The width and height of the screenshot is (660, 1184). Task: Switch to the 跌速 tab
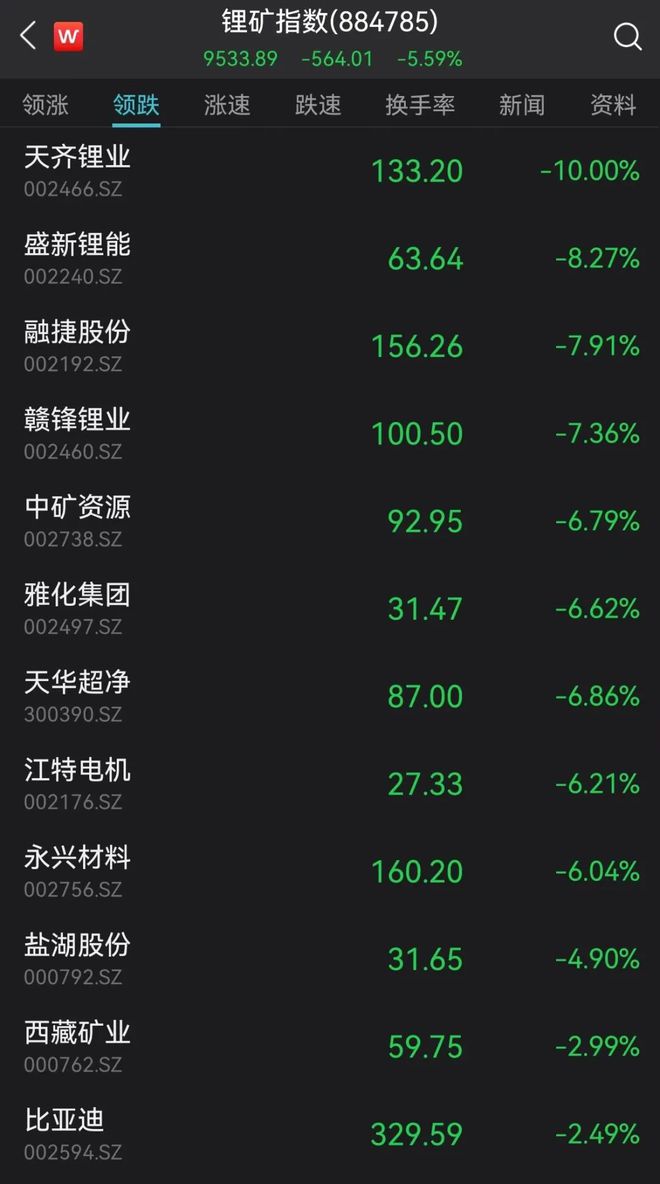click(x=318, y=104)
